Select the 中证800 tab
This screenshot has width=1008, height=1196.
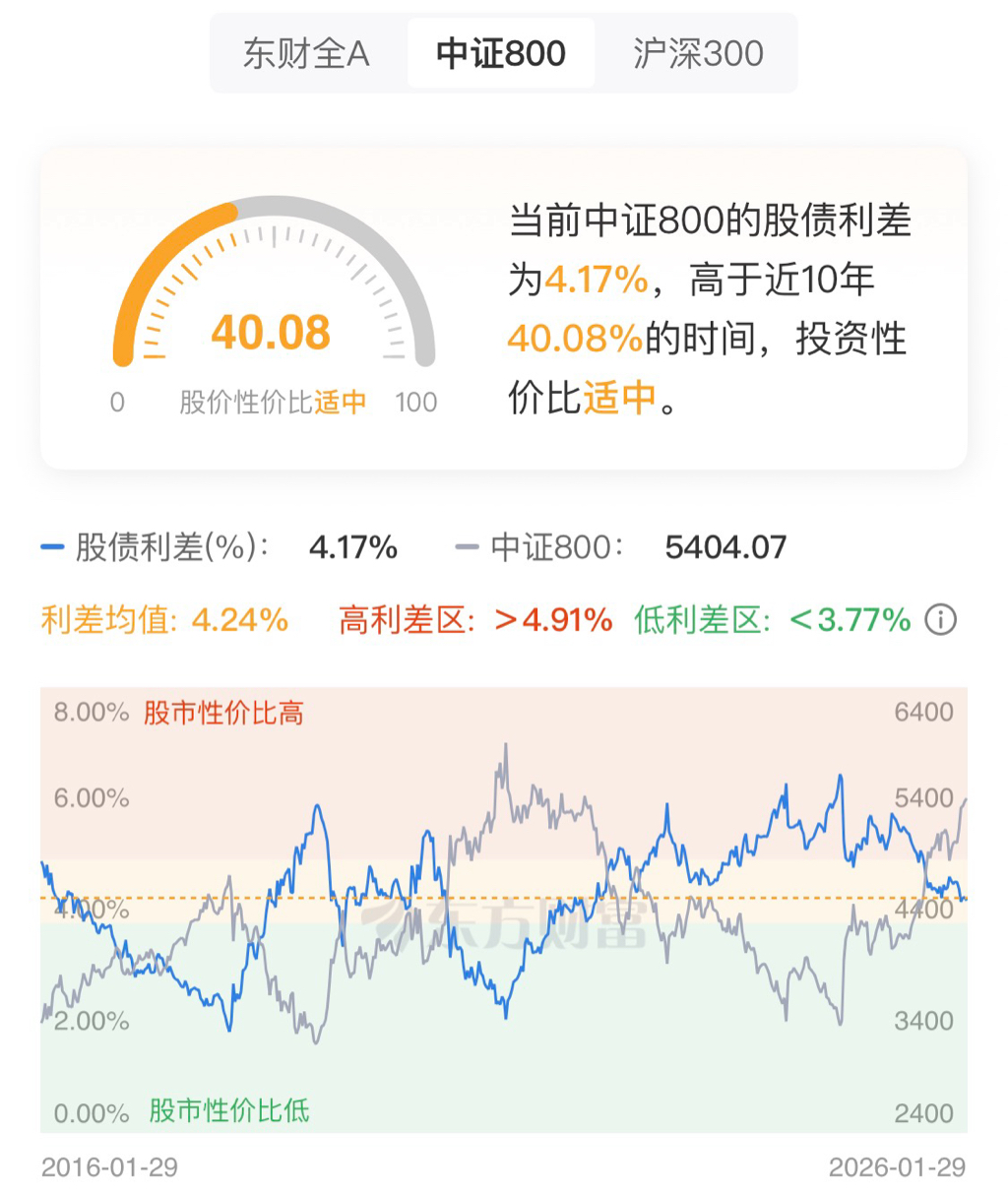click(501, 53)
